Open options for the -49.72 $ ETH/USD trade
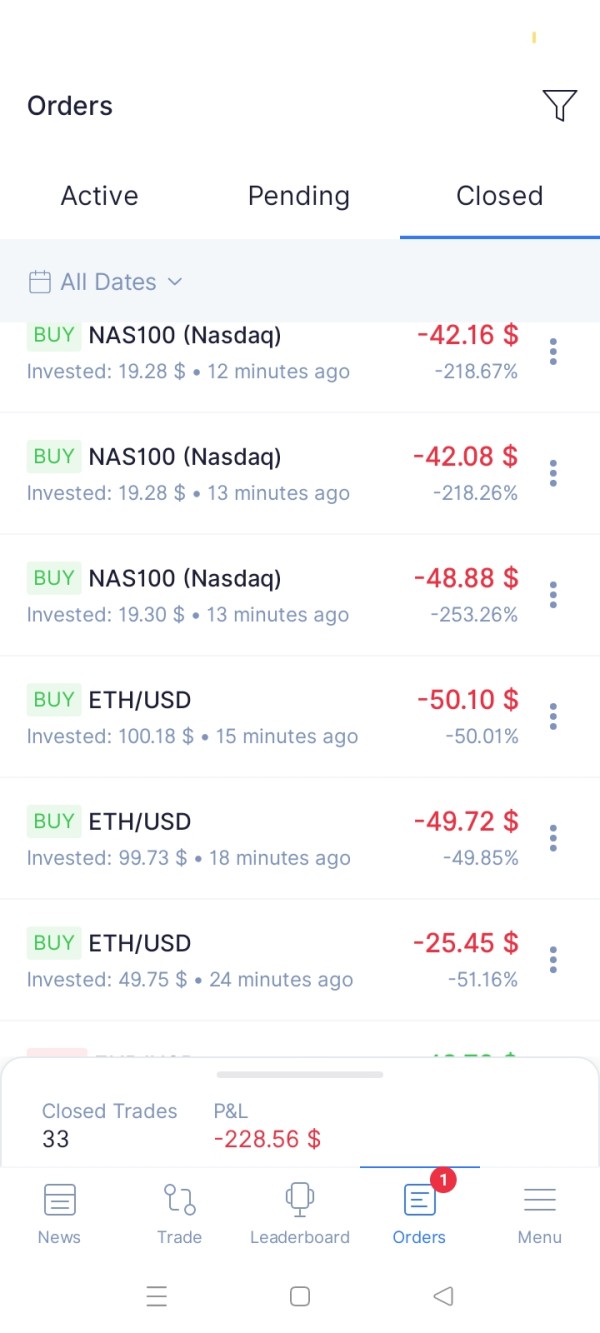Screen dimensions: 600x1333 (x=553, y=838)
